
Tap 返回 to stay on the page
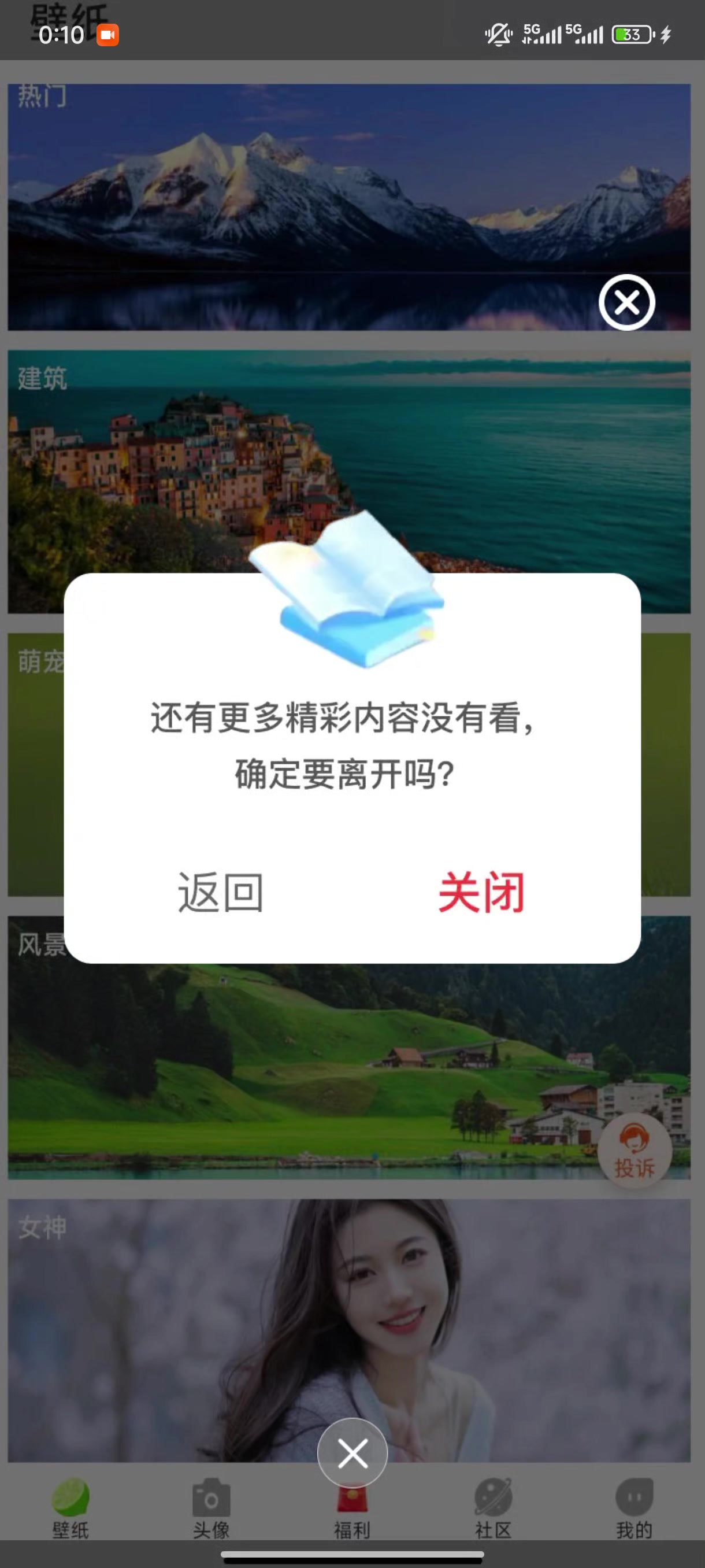click(x=220, y=892)
